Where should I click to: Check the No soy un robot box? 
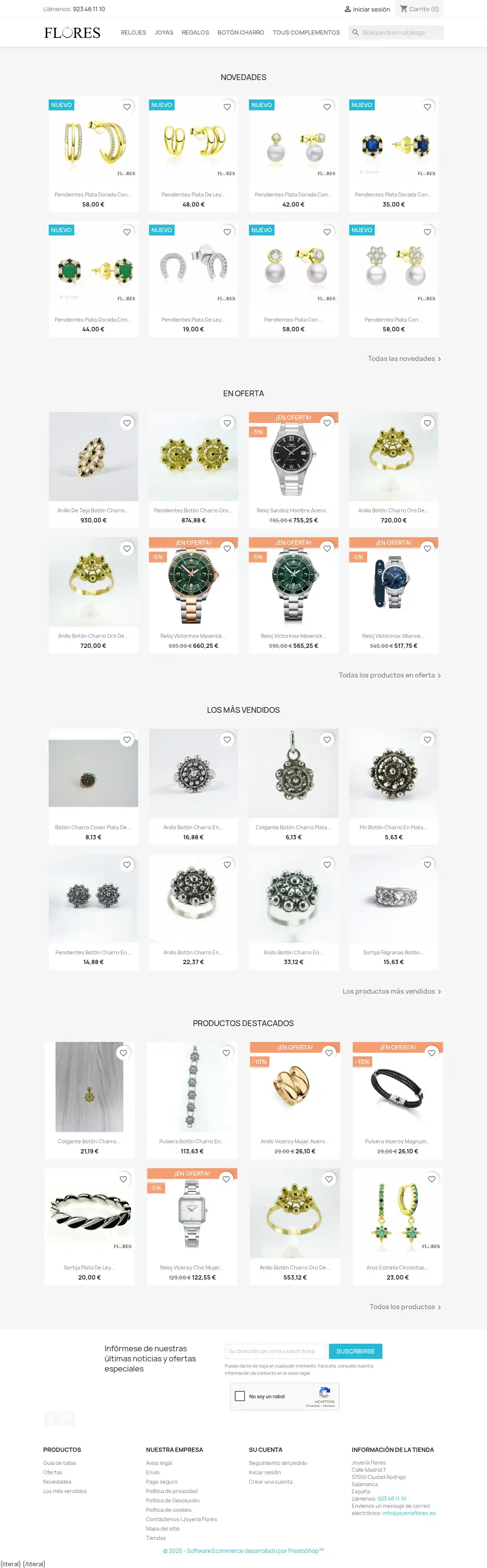pos(240,1396)
